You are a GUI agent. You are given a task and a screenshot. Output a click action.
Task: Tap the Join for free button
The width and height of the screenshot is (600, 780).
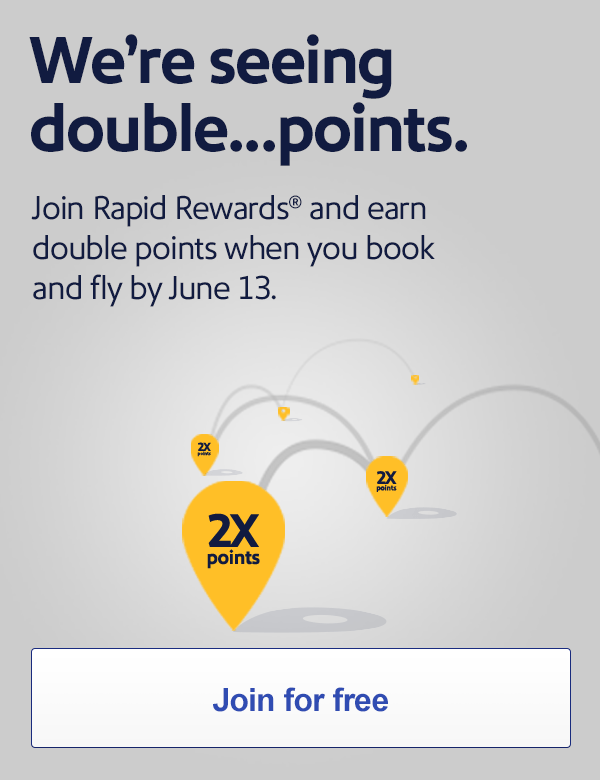300,698
